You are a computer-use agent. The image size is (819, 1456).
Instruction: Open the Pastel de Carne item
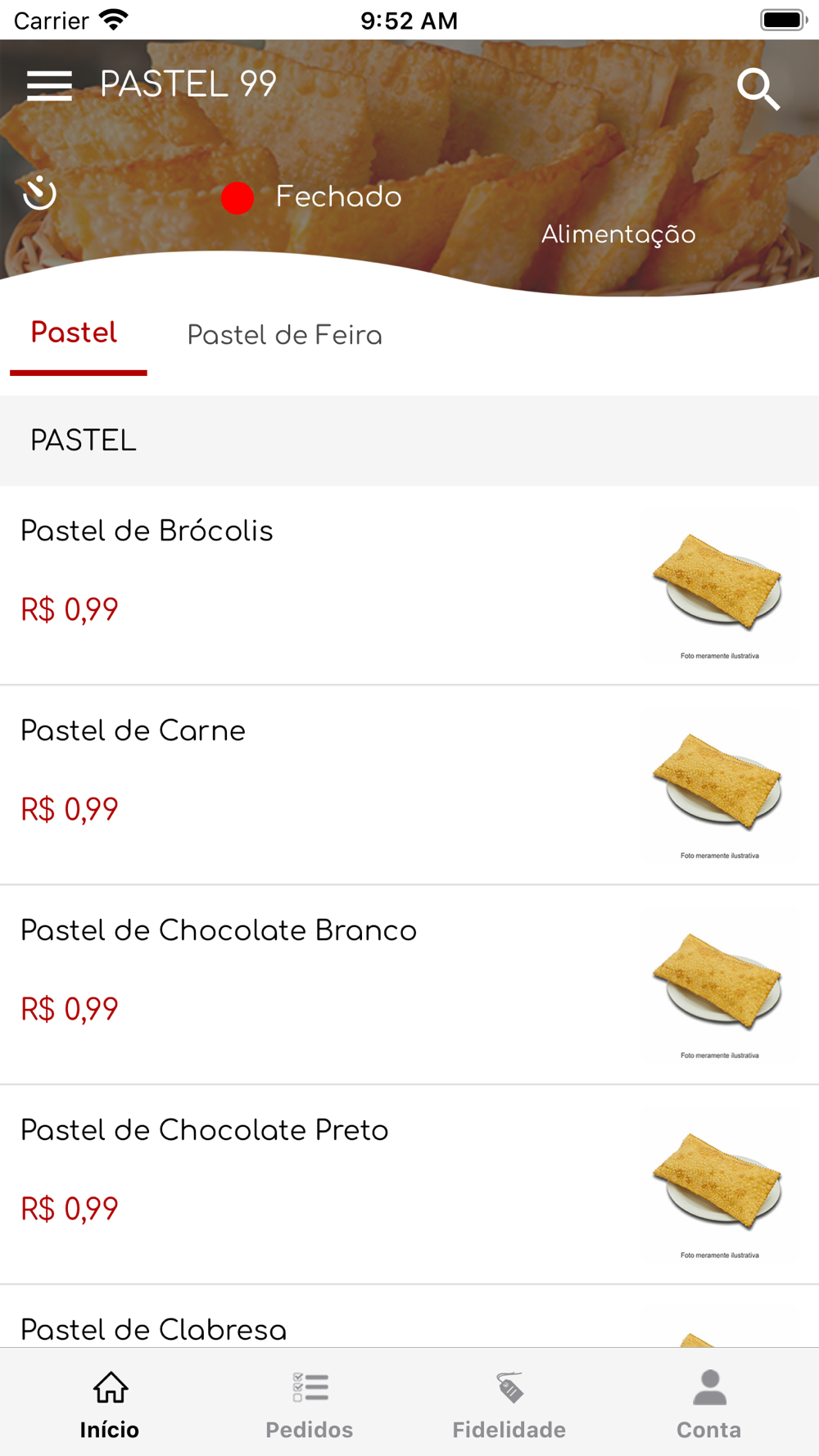click(x=328, y=785)
